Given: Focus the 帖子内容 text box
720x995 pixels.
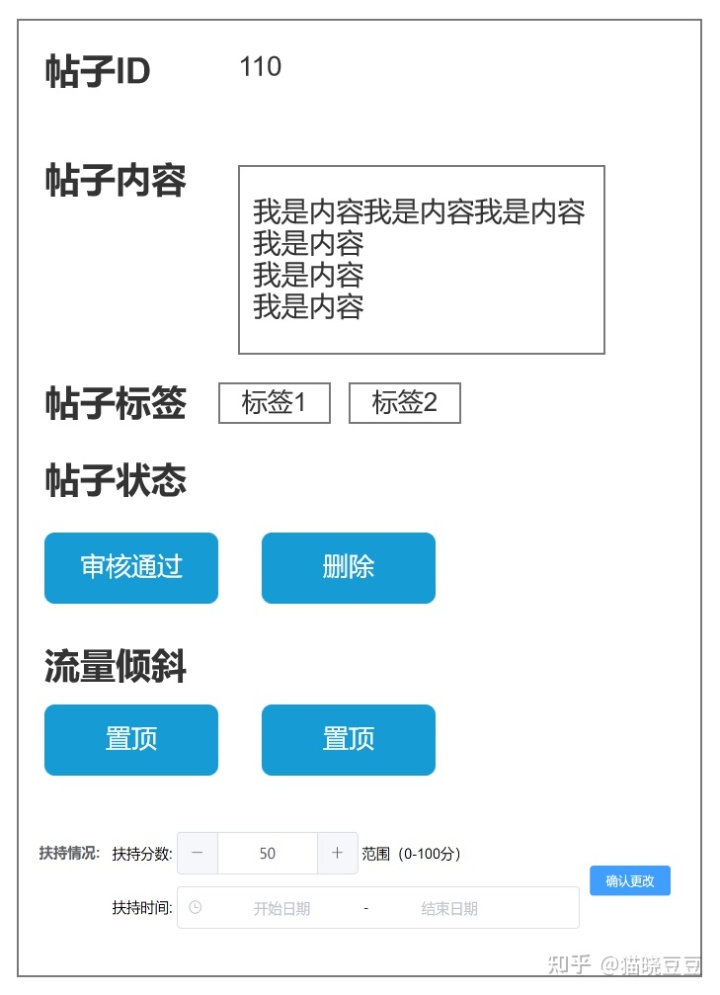Looking at the screenshot, I should pyautogui.click(x=421, y=260).
